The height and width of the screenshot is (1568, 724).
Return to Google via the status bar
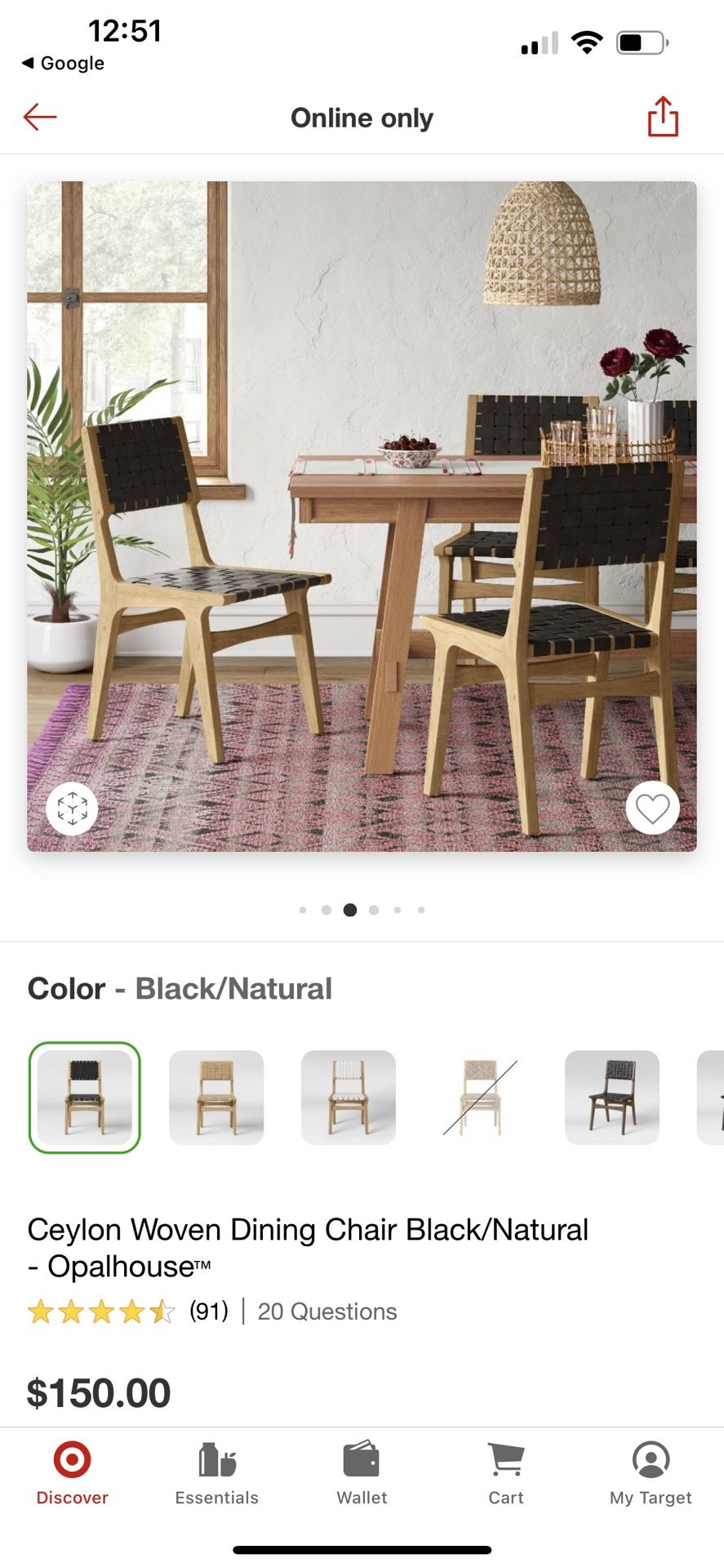[x=63, y=63]
